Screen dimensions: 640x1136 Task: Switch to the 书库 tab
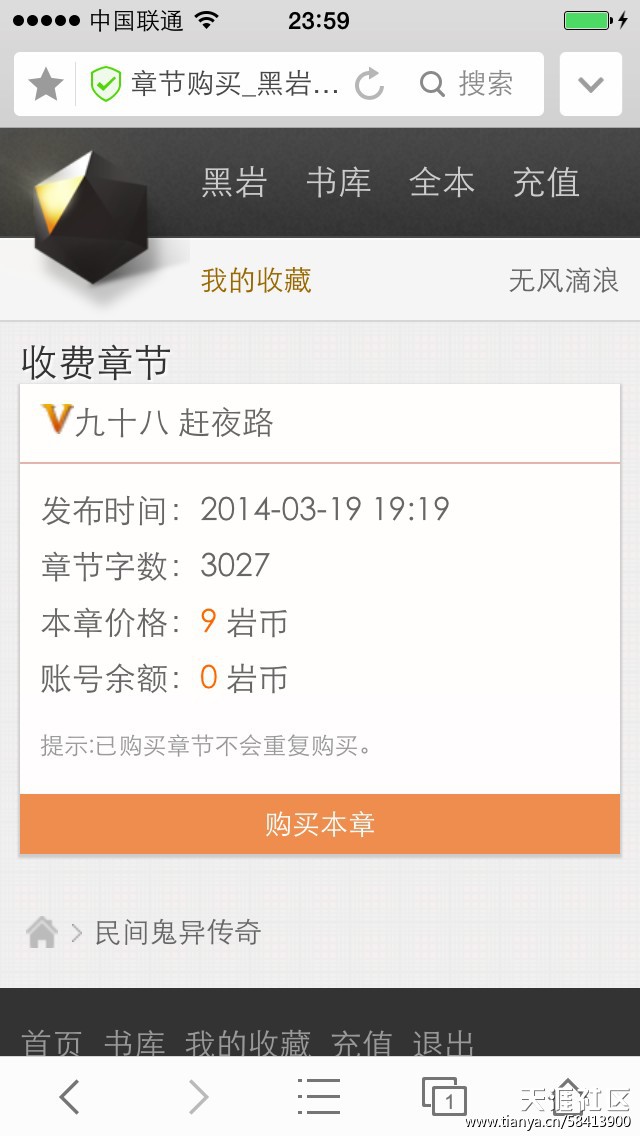point(338,182)
